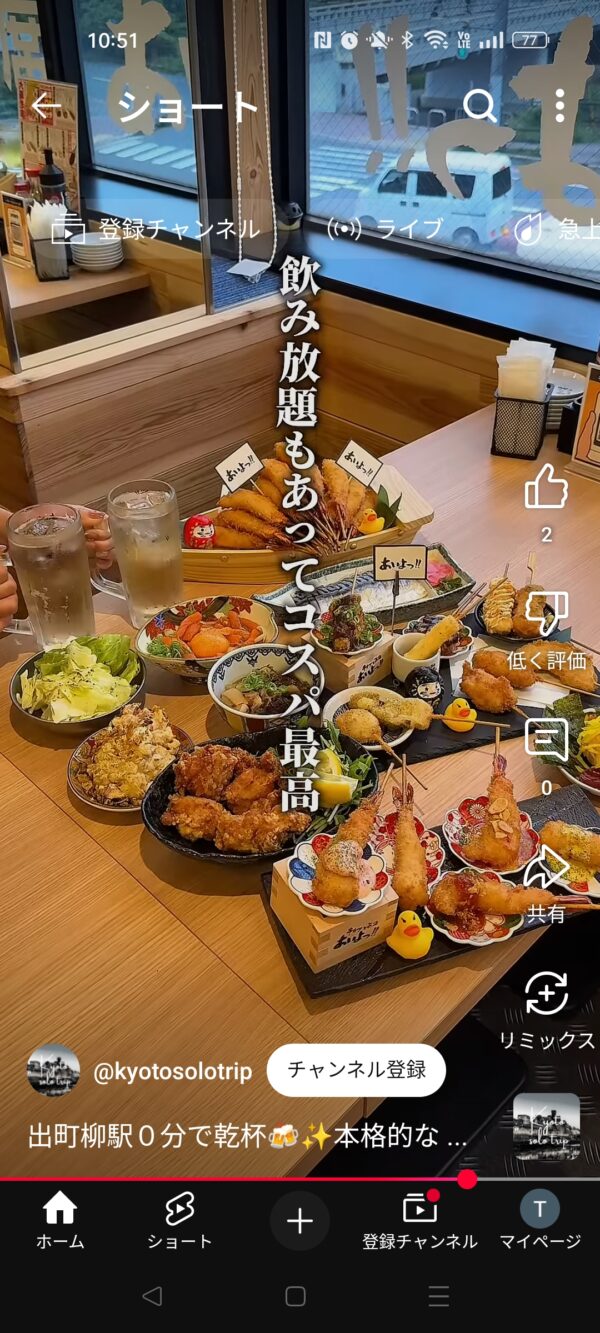Share this Short via 共有
The width and height of the screenshot is (600, 1333).
(x=546, y=868)
